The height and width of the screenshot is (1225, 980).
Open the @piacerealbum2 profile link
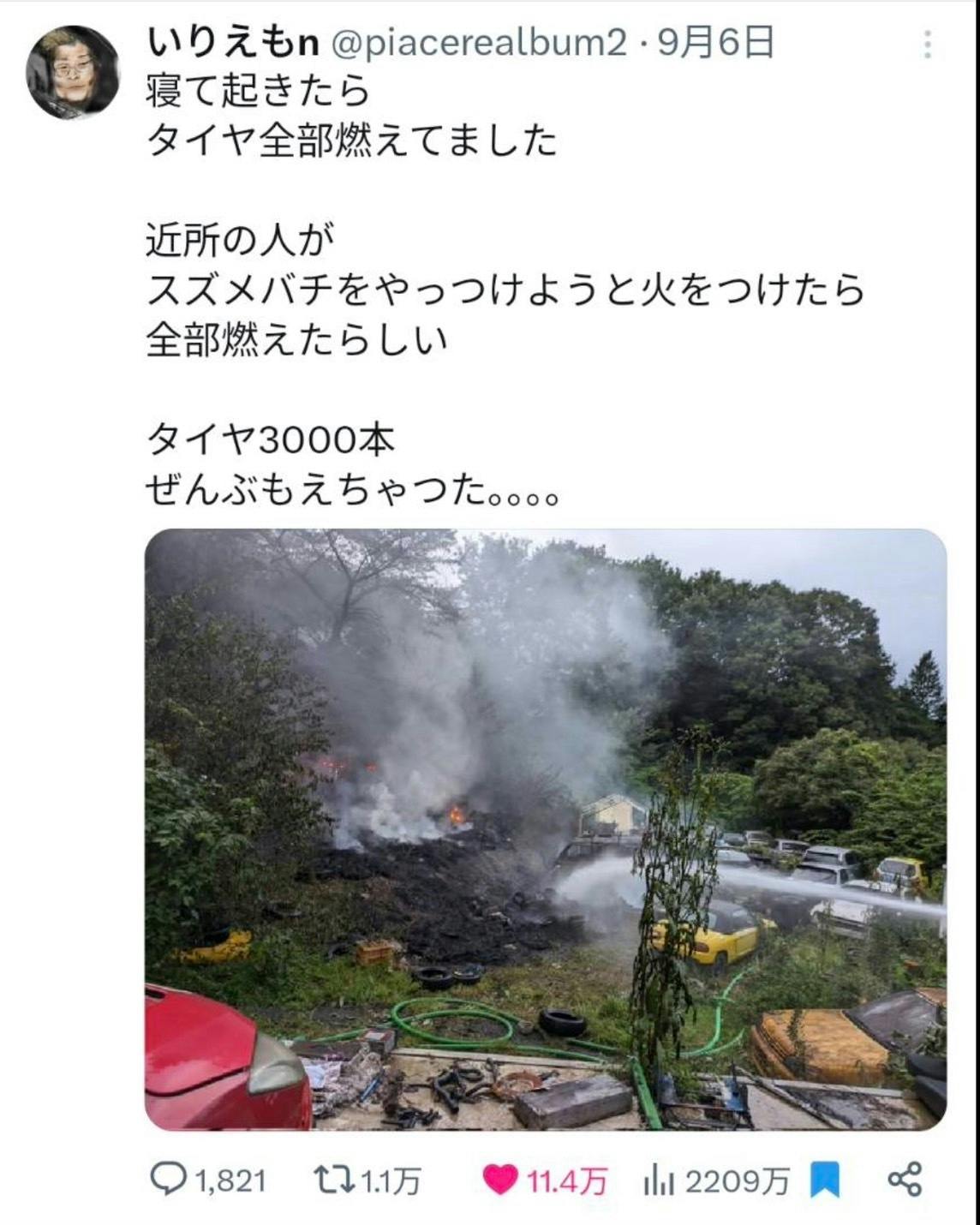[x=479, y=42]
